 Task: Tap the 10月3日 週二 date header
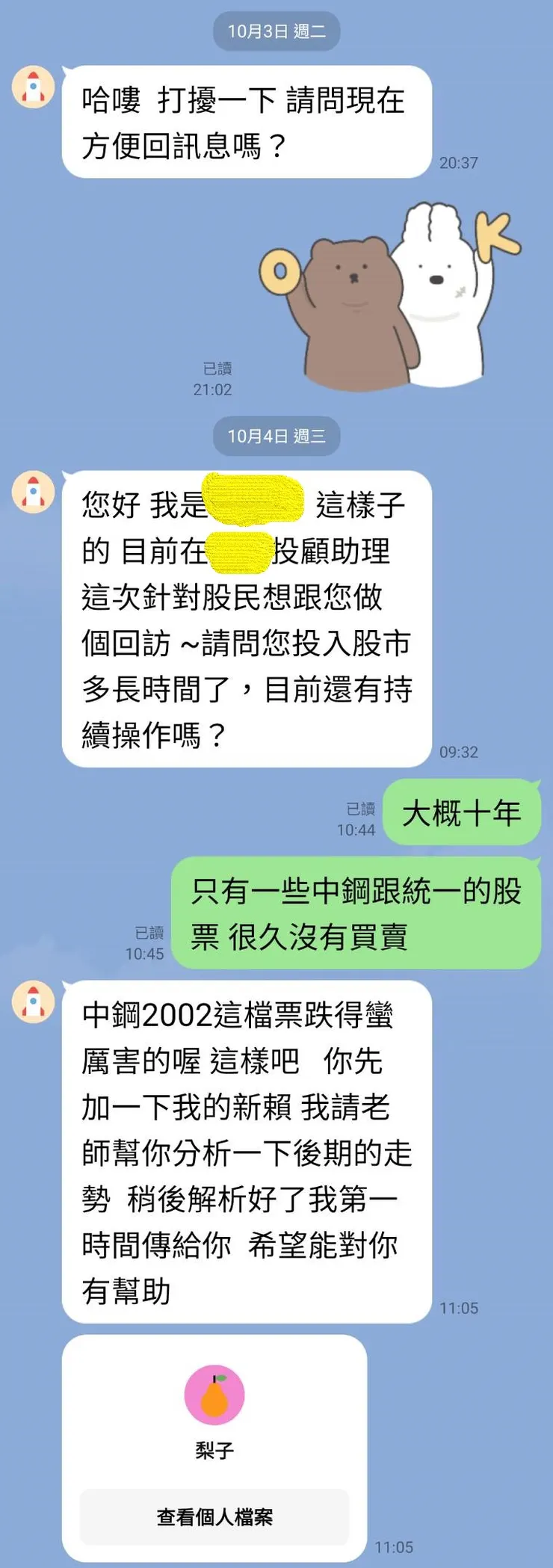click(276, 31)
